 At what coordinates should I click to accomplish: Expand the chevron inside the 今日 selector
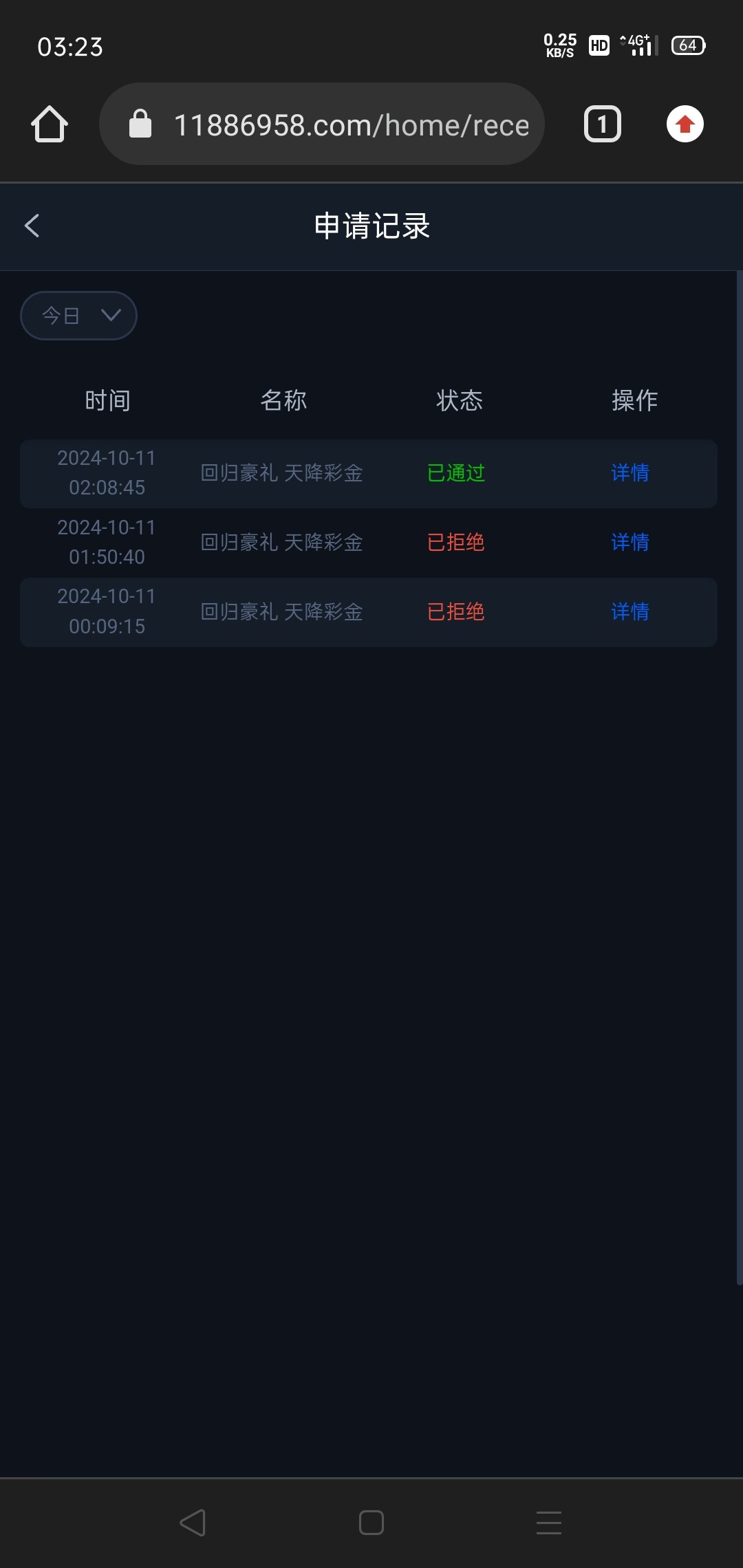pos(110,315)
